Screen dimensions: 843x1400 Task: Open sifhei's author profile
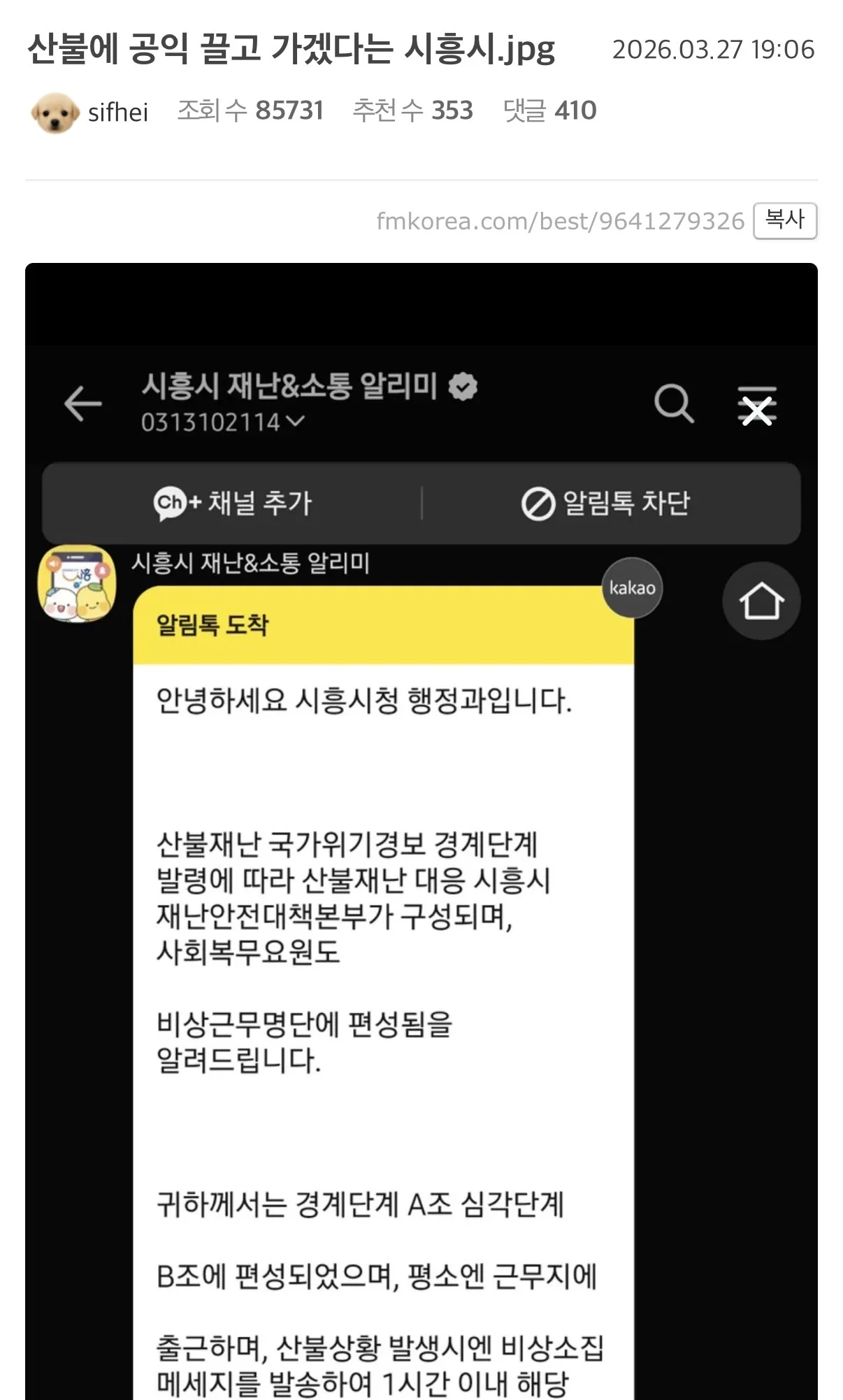[118, 112]
